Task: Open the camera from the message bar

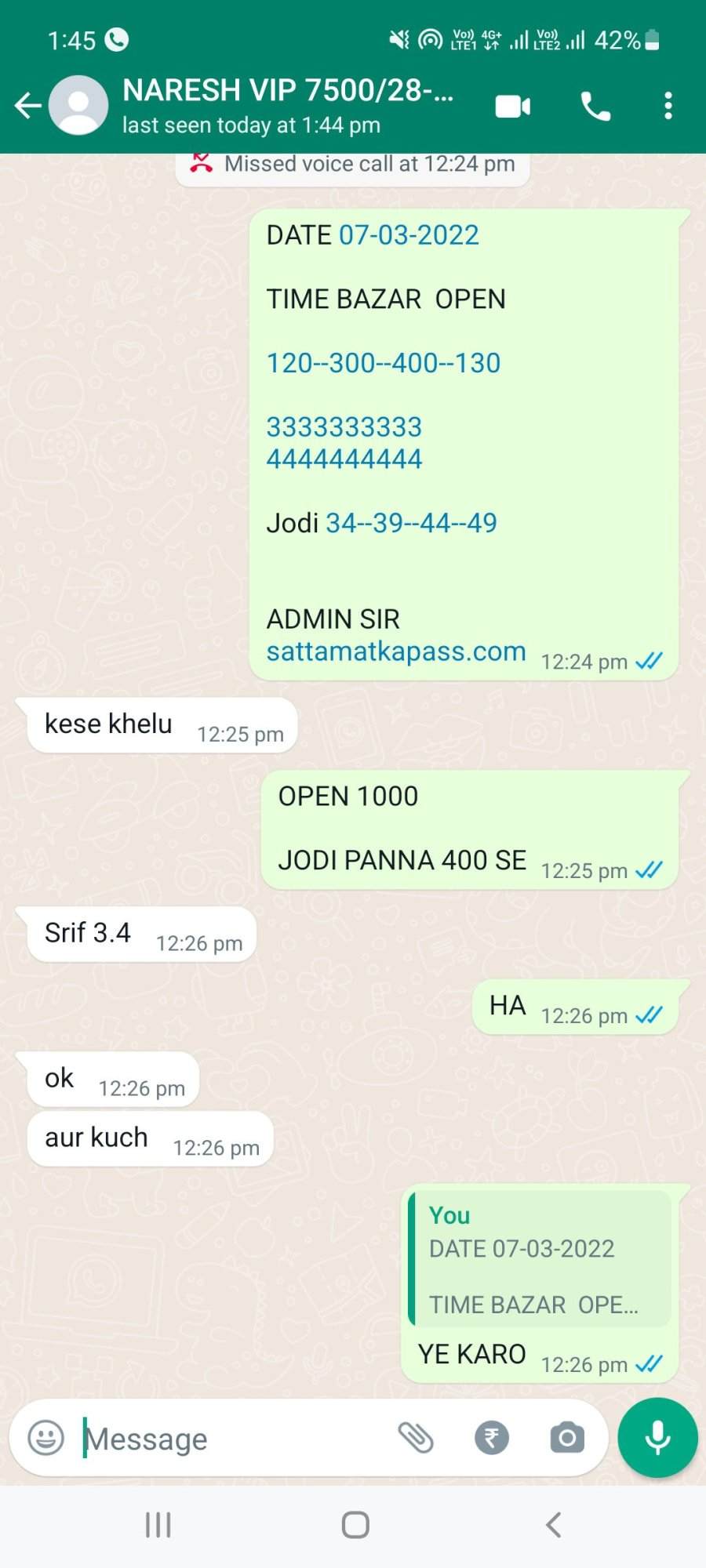Action: (567, 1438)
